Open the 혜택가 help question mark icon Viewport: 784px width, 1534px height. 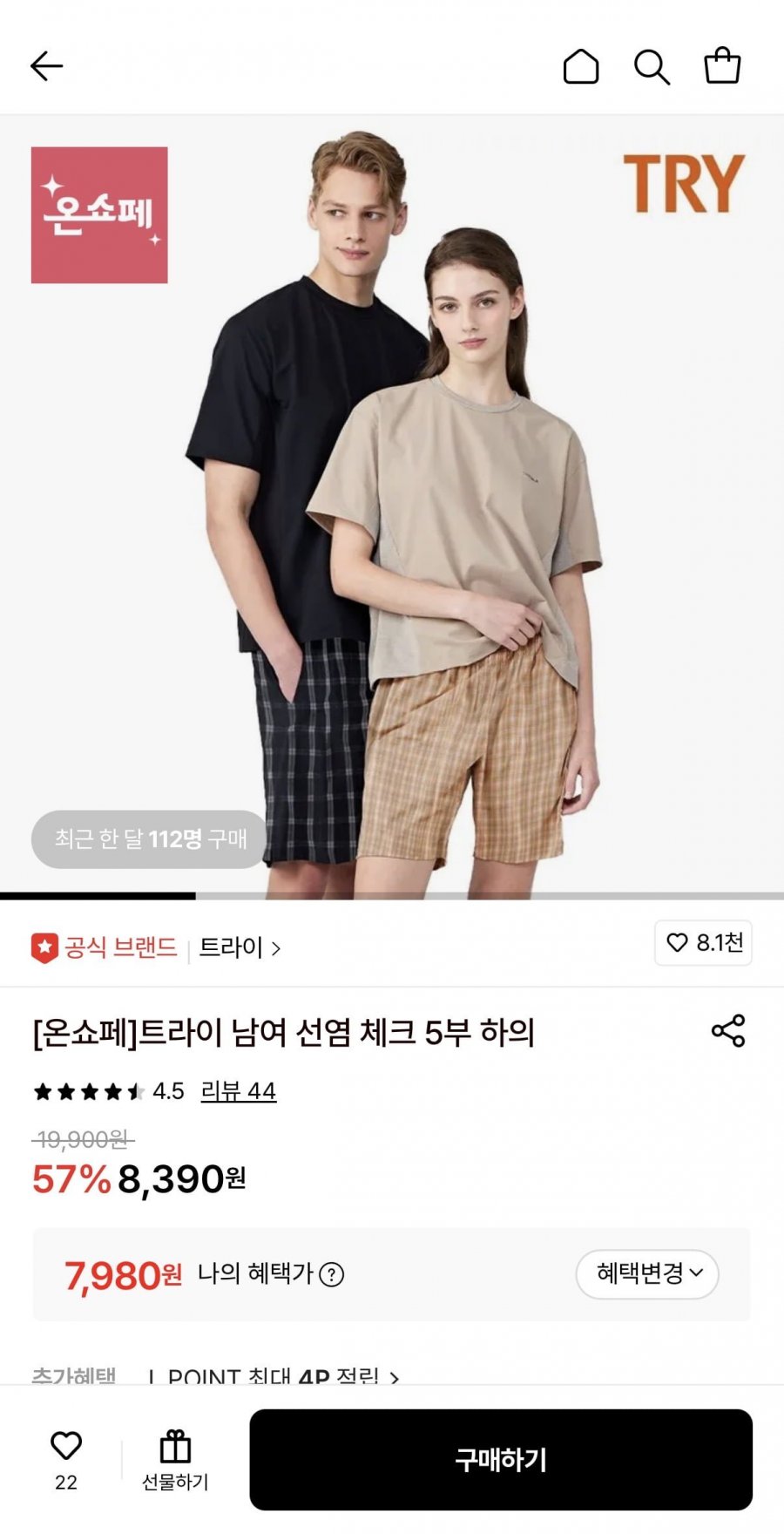pyautogui.click(x=329, y=1275)
